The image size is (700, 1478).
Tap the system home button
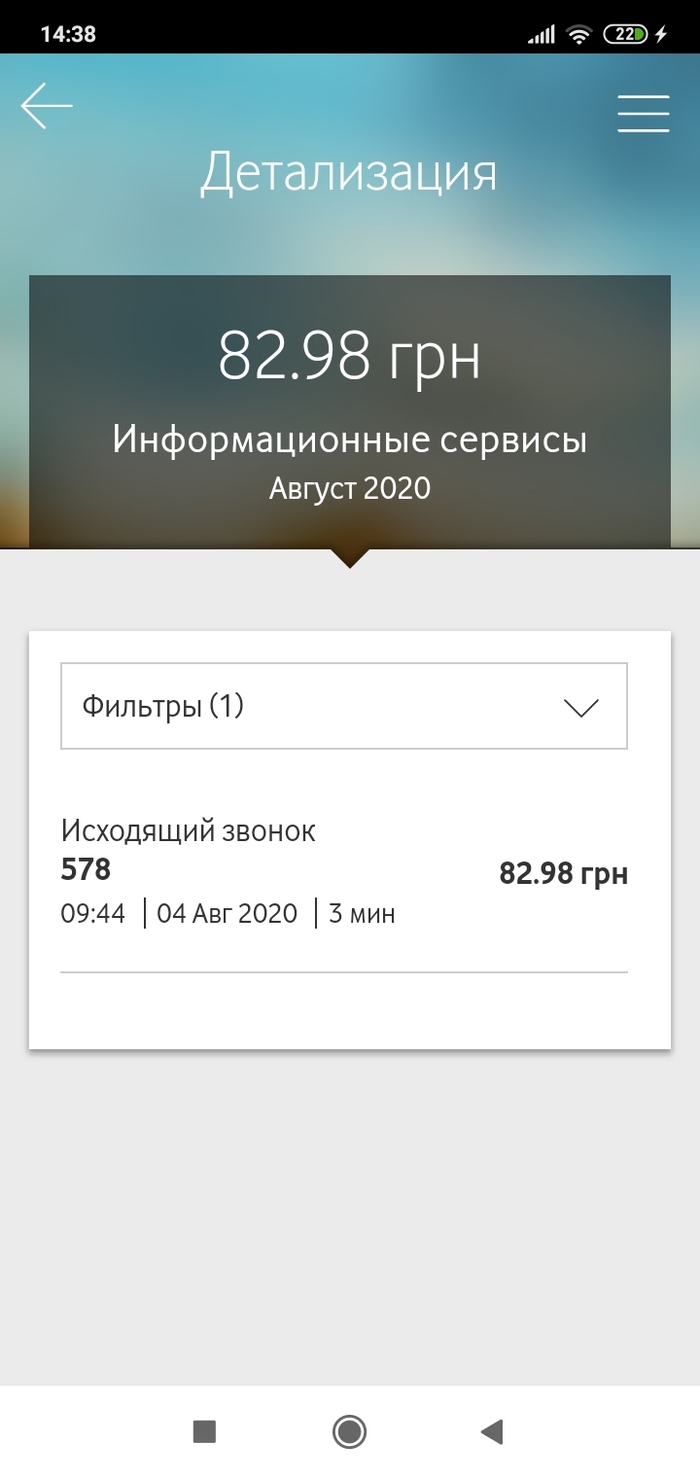tap(349, 1432)
